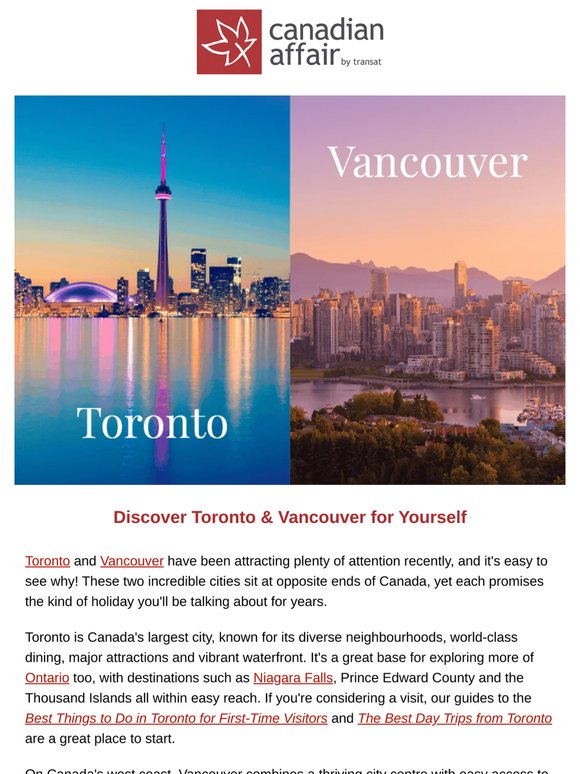Open the Toronto link in first paragraph
This screenshot has width=580, height=774.
(x=47, y=561)
